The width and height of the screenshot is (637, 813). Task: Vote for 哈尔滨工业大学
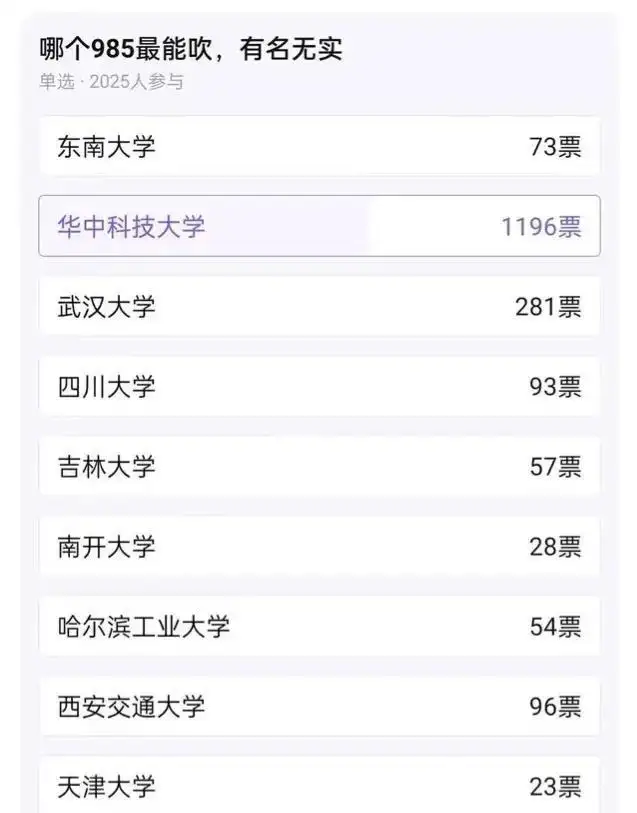pyautogui.click(x=319, y=626)
